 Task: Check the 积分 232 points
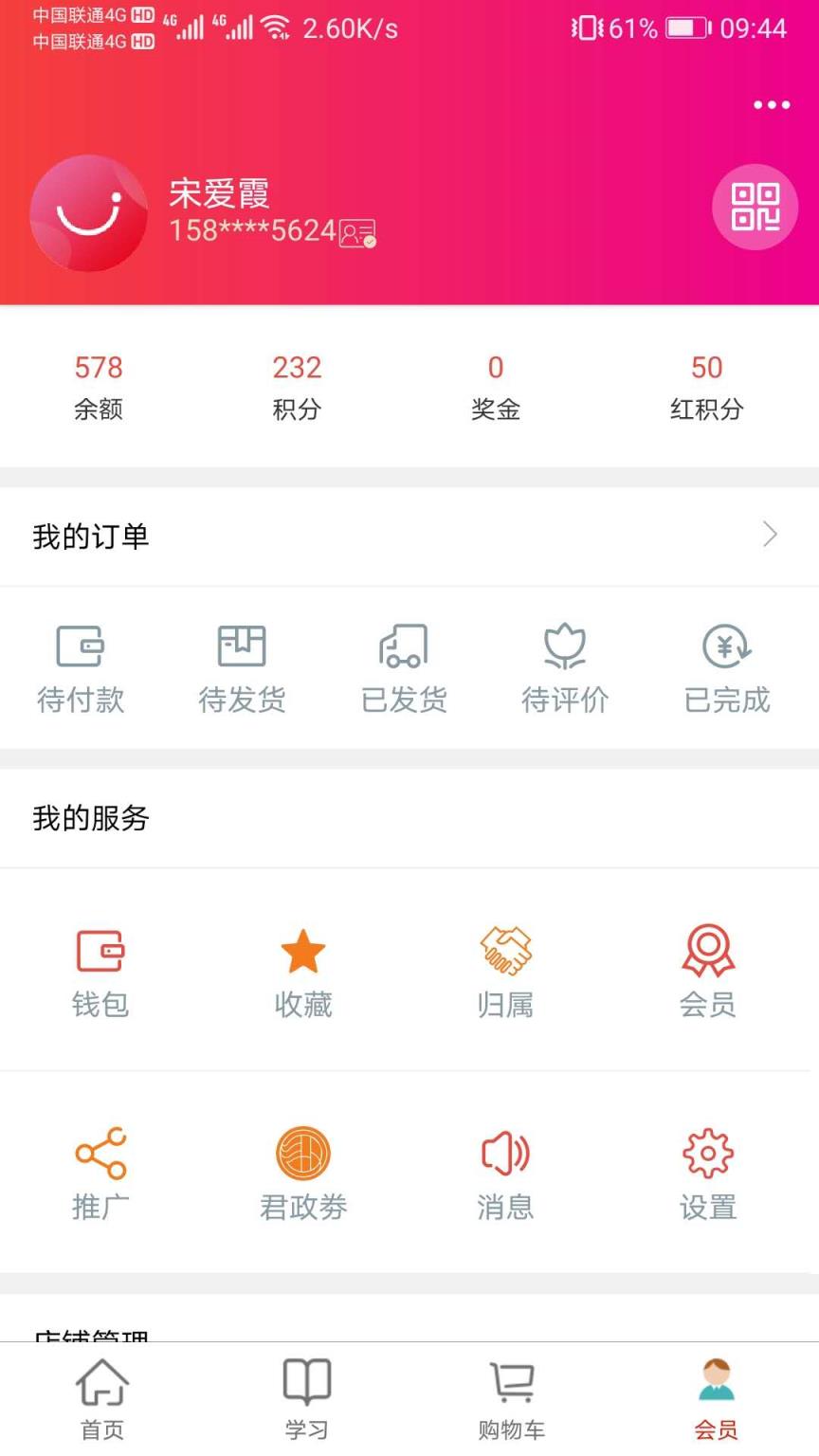[299, 384]
